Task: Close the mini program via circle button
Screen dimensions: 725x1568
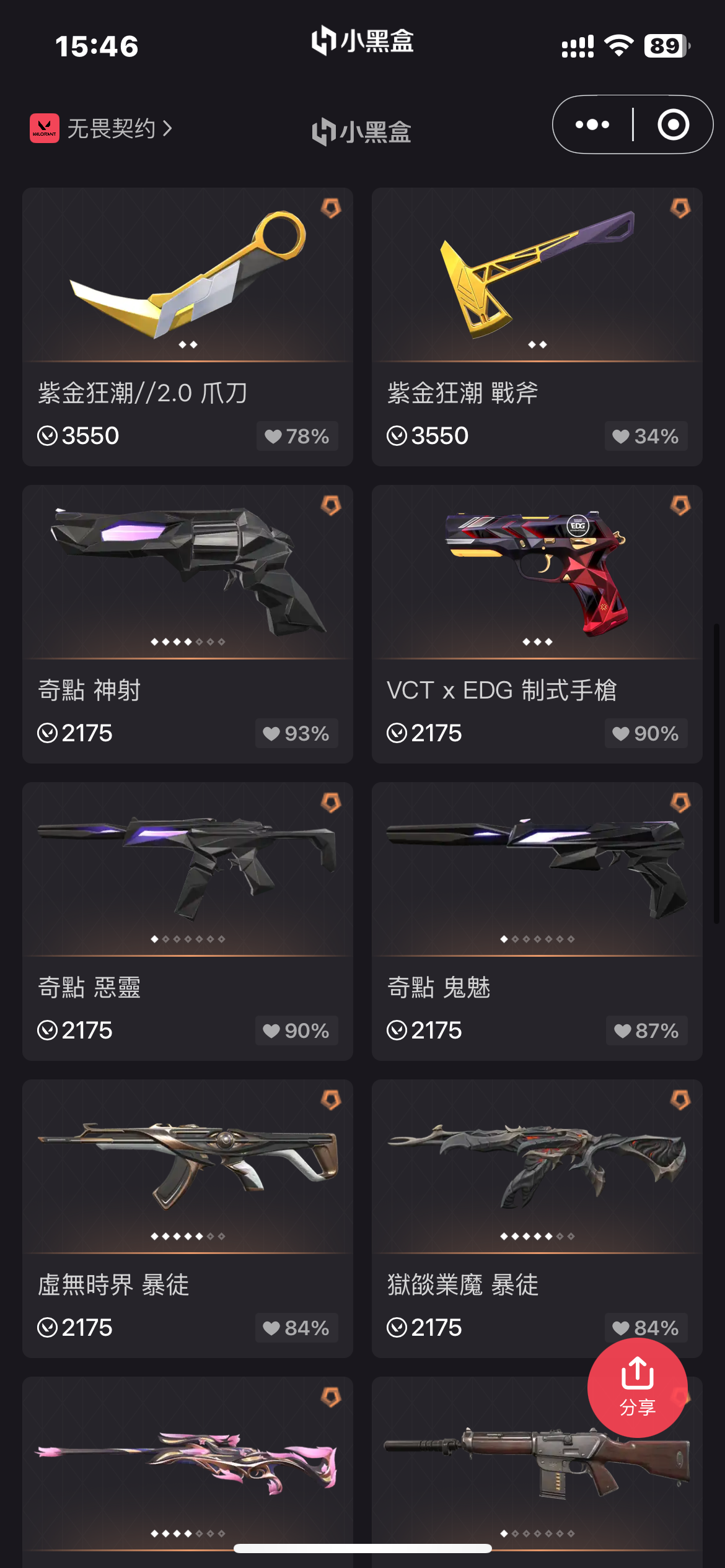Action: [x=673, y=124]
